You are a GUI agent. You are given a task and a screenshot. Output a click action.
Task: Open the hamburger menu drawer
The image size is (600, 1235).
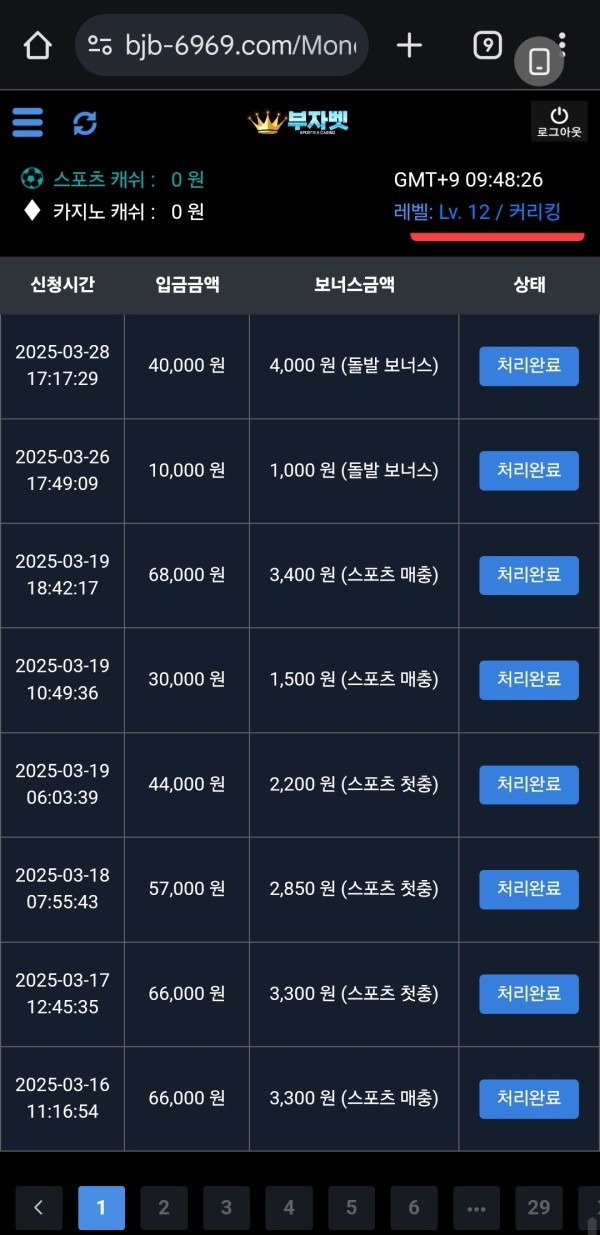(28, 123)
